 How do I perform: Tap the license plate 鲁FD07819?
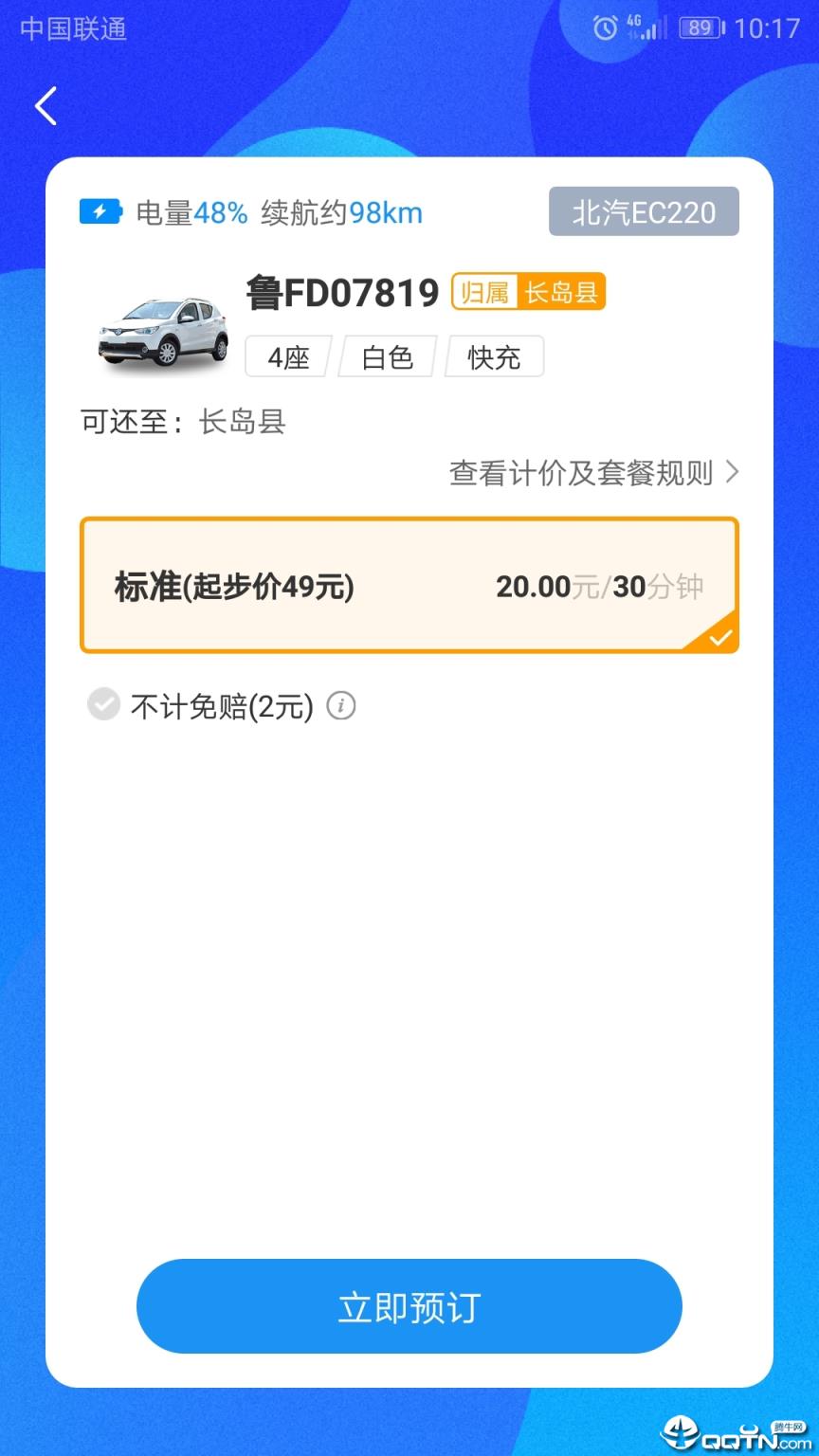pos(342,292)
